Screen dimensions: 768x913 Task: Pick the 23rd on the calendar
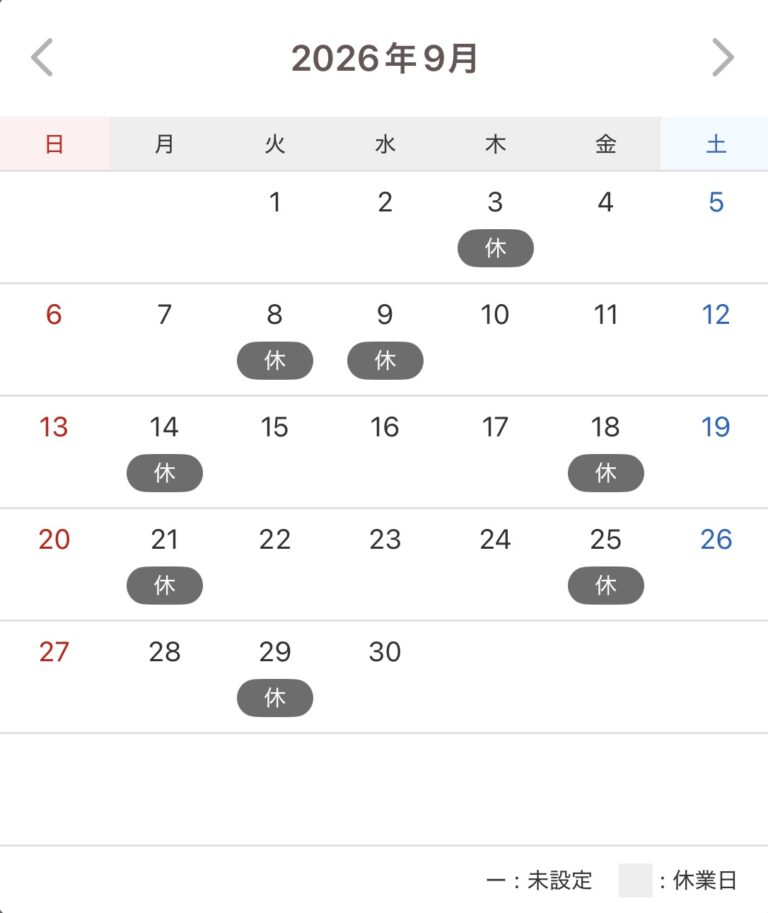(x=385, y=564)
